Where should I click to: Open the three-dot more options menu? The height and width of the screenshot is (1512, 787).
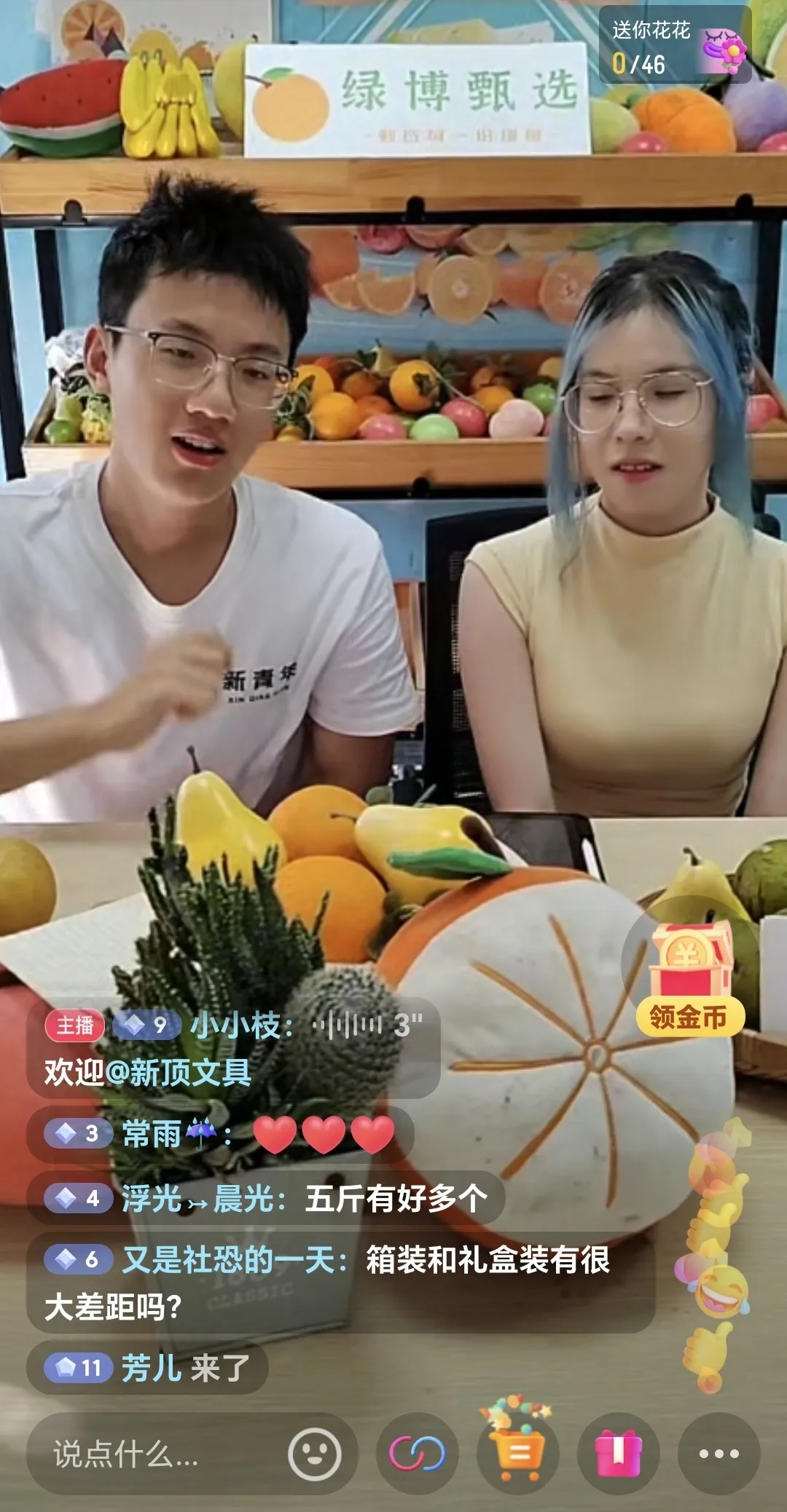click(x=719, y=1454)
